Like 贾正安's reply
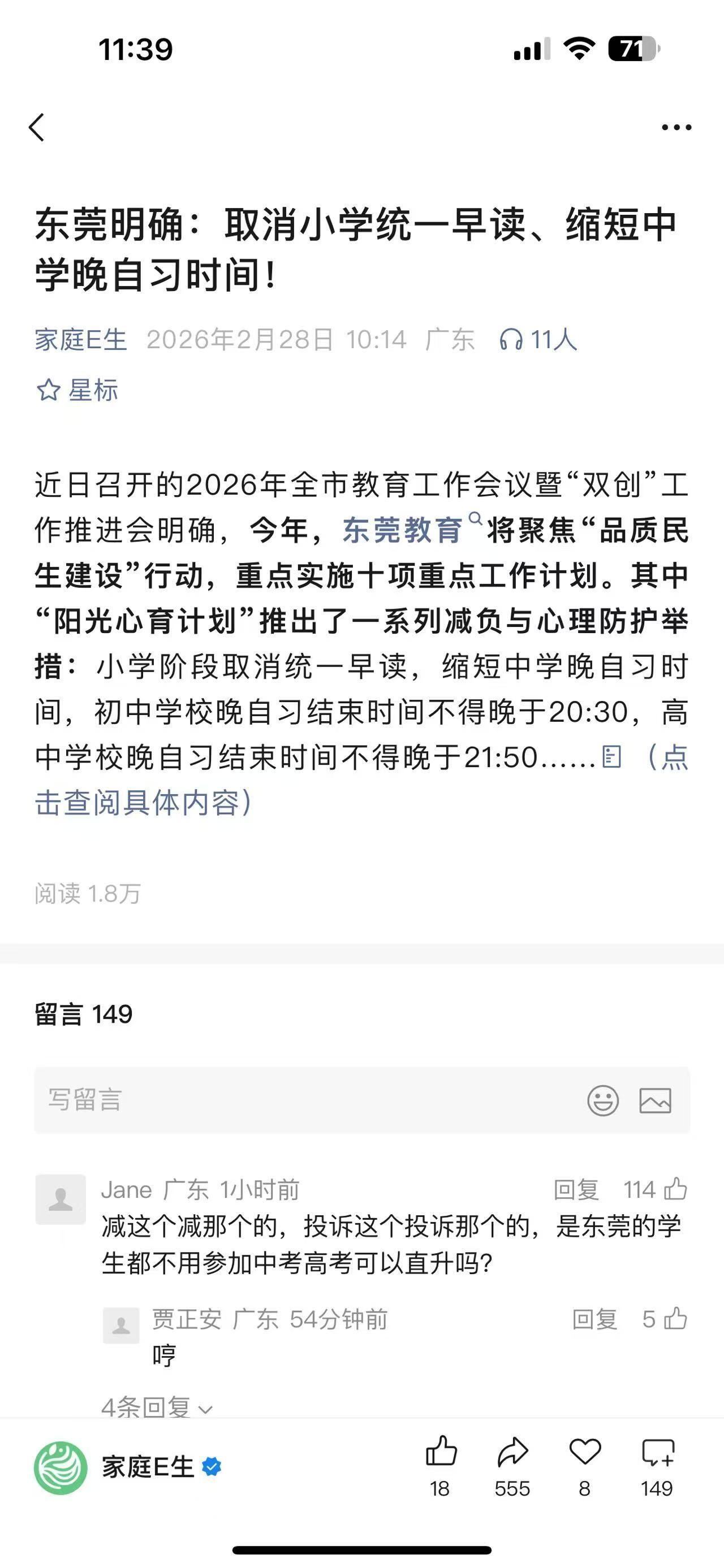724x1568 pixels. coord(675,1319)
